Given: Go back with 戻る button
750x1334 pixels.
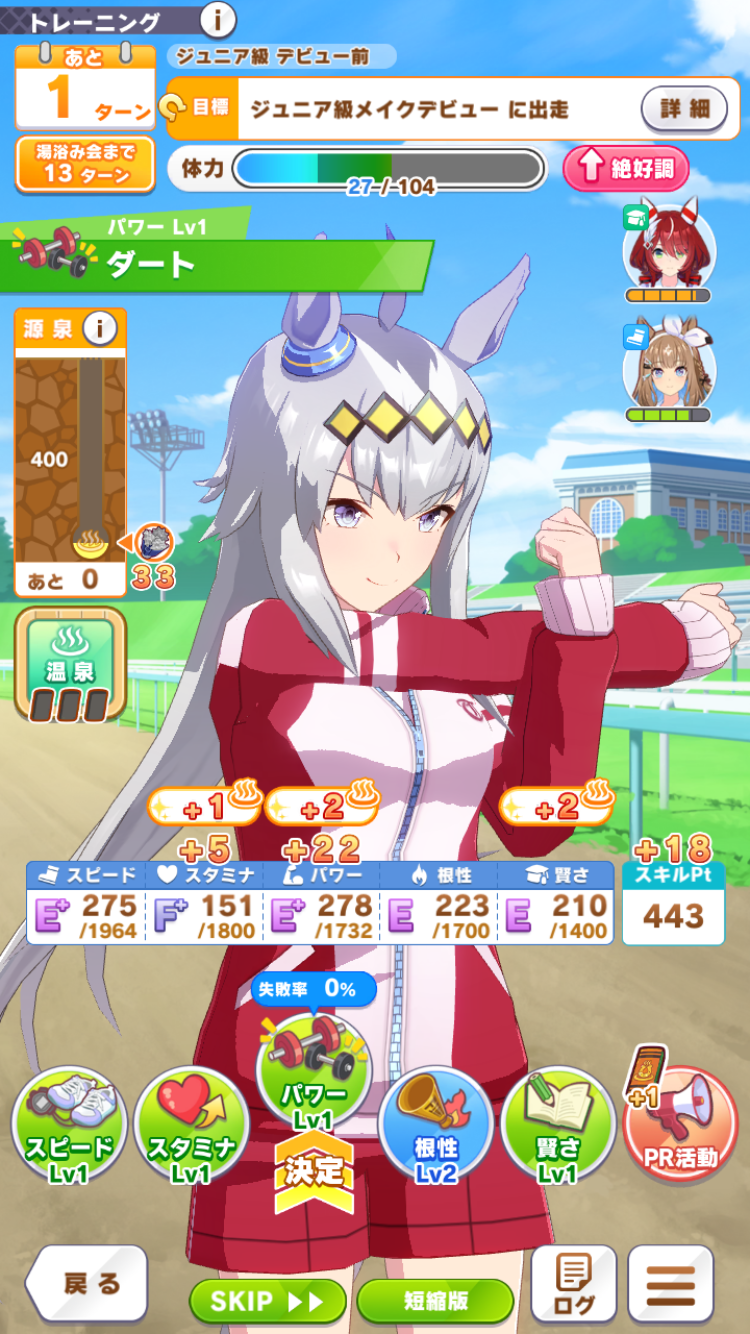Looking at the screenshot, I should 88,1284.
